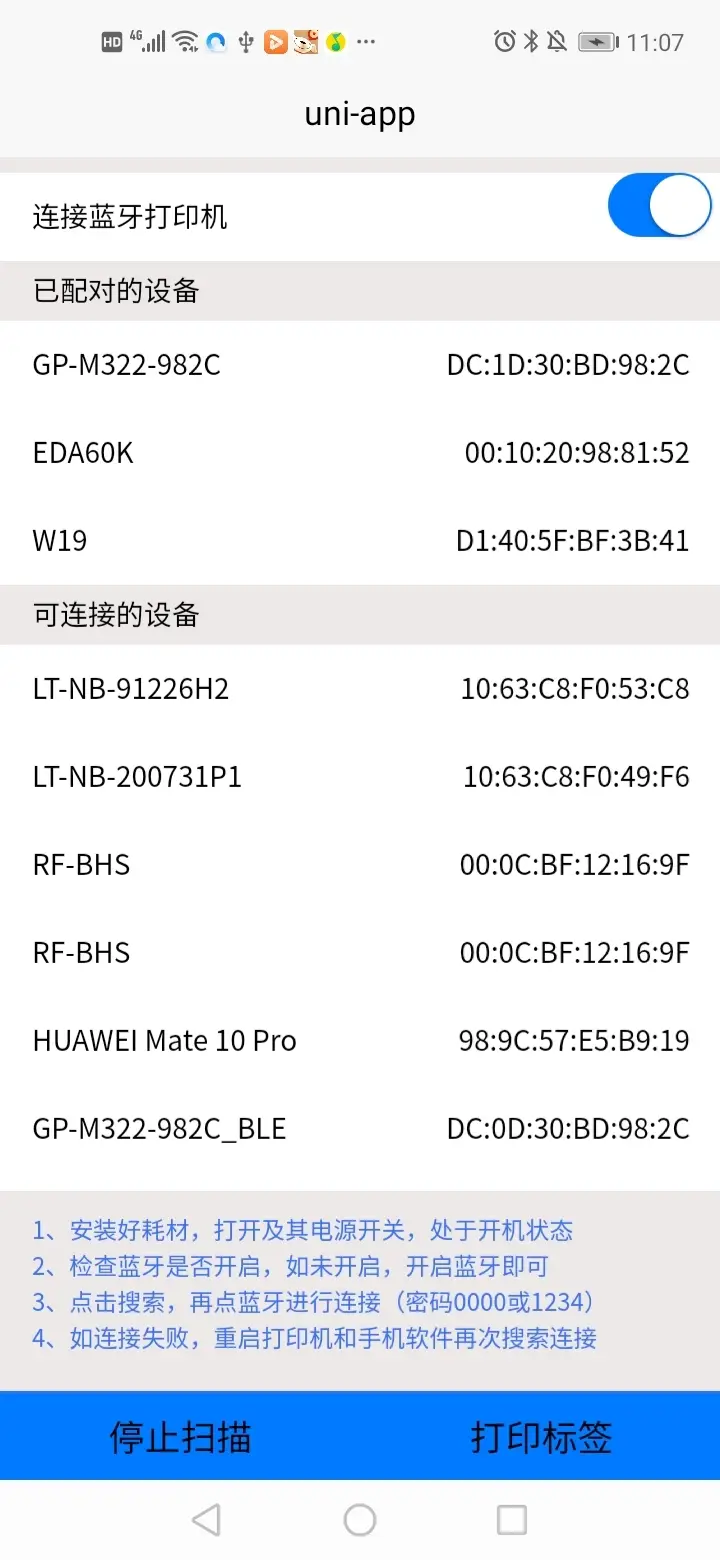
Task: Choose the paired W19 device
Action: click(360, 541)
